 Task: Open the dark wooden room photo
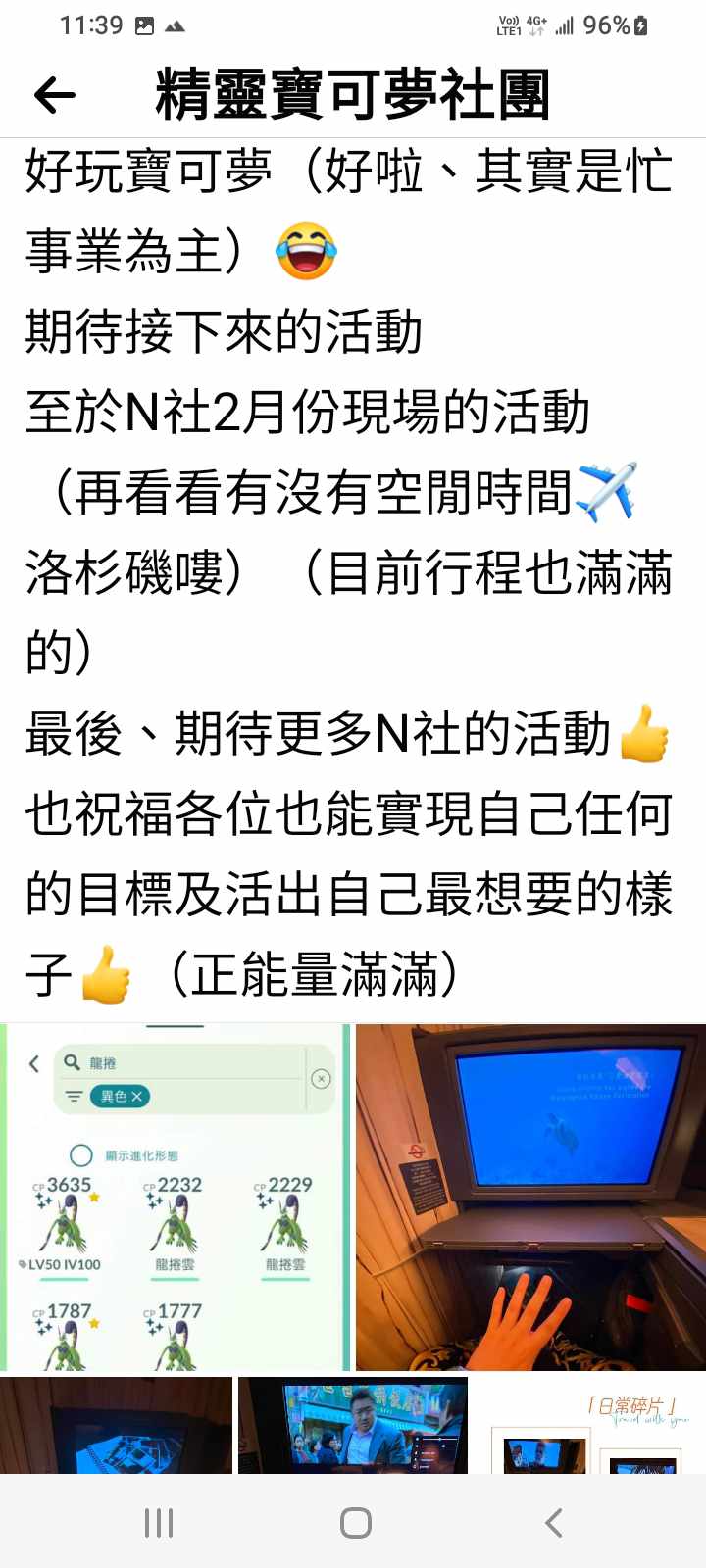(x=116, y=1425)
